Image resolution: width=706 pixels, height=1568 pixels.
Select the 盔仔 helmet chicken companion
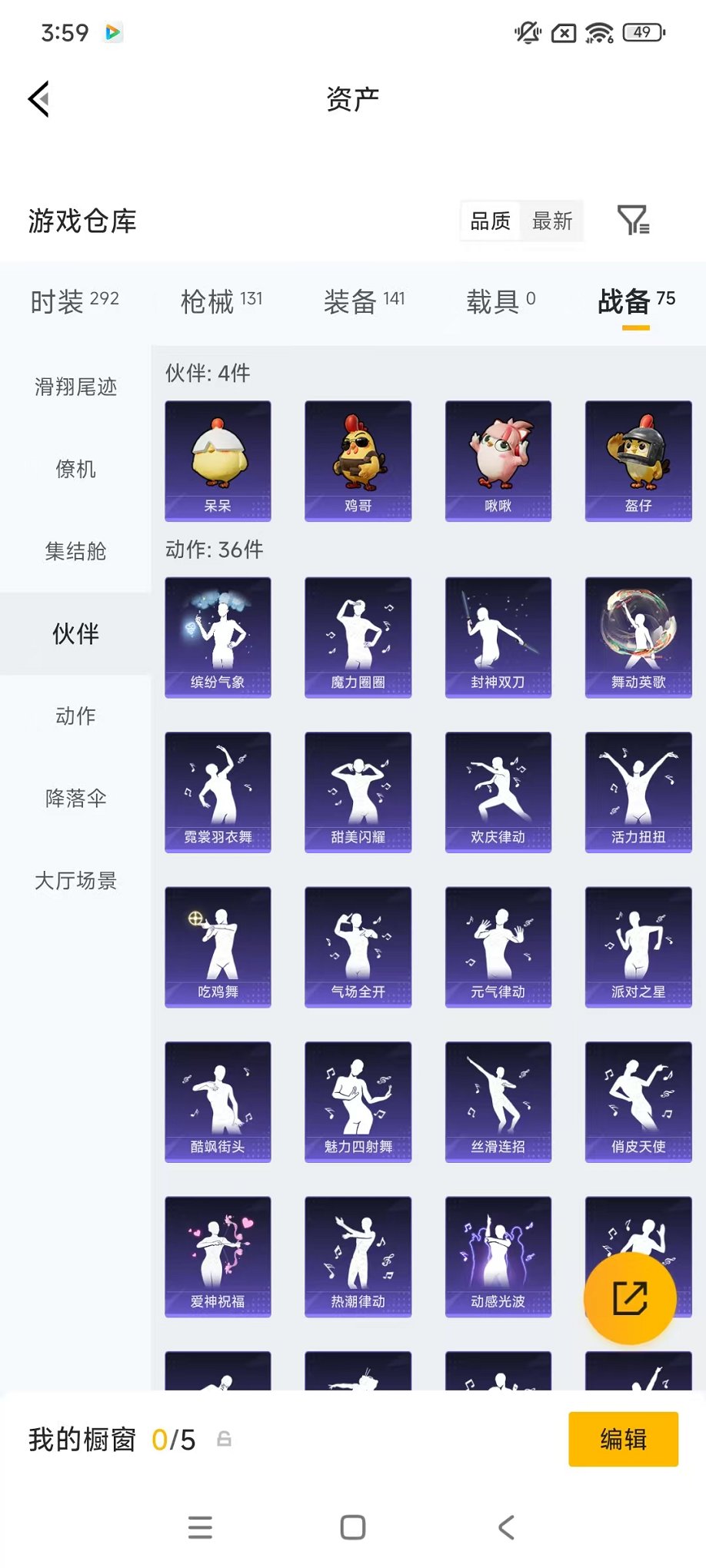pyautogui.click(x=638, y=460)
